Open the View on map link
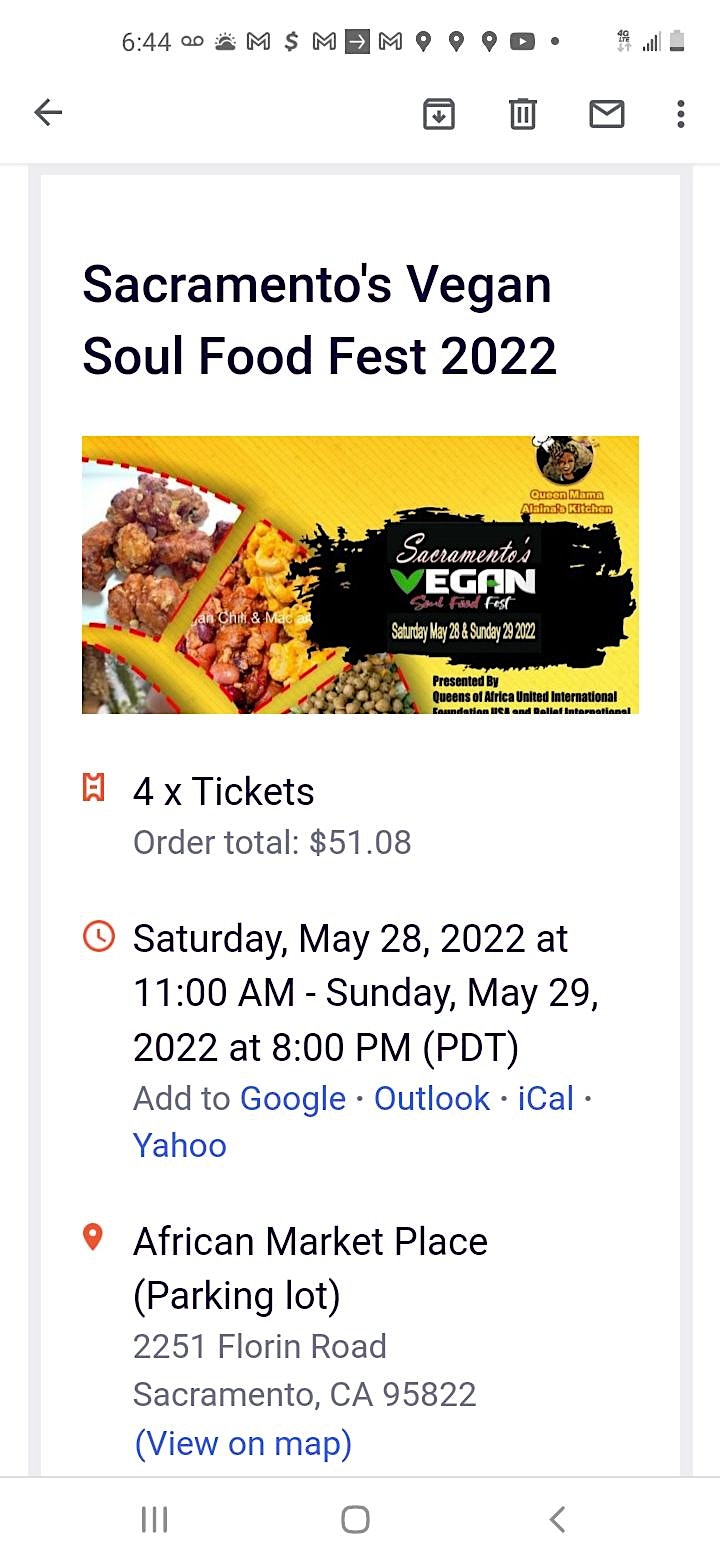Viewport: 720px width, 1560px height. (243, 1443)
